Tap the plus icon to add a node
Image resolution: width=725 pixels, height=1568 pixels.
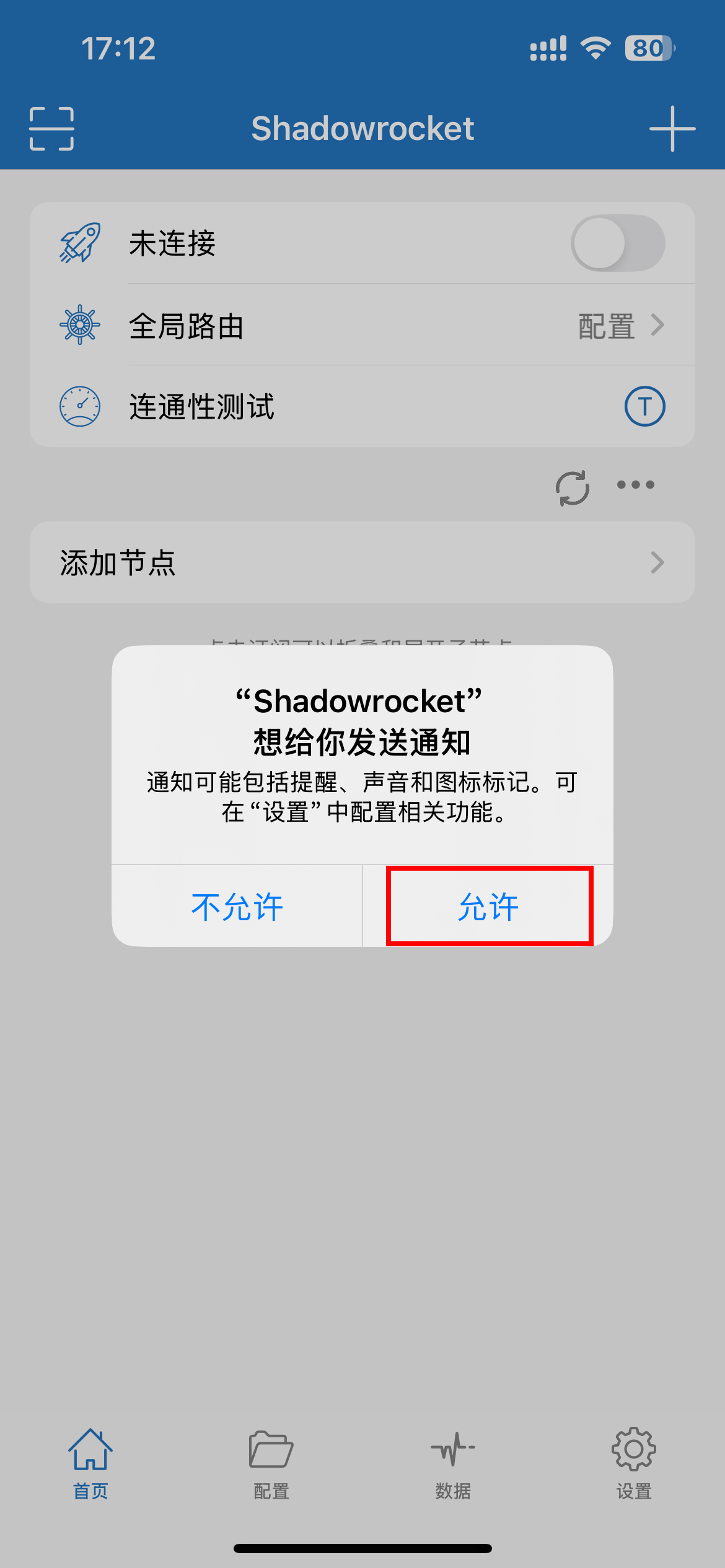coord(672,129)
